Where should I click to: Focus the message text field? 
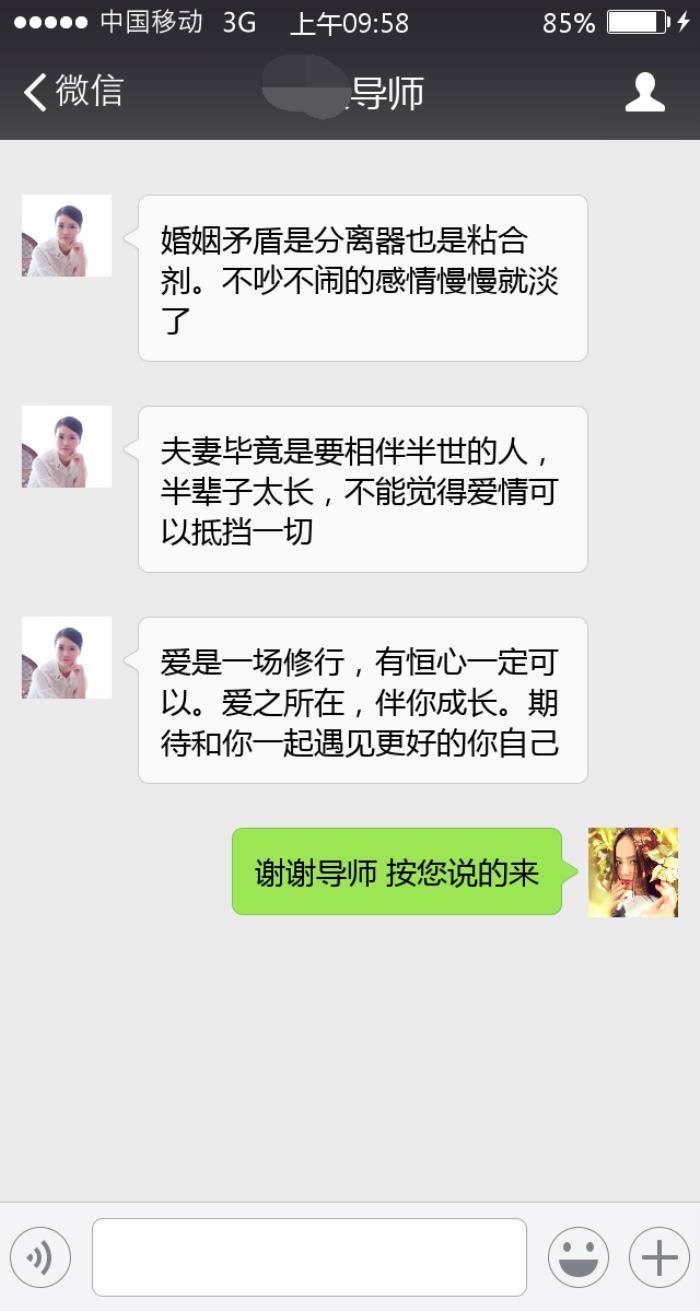(x=309, y=1256)
